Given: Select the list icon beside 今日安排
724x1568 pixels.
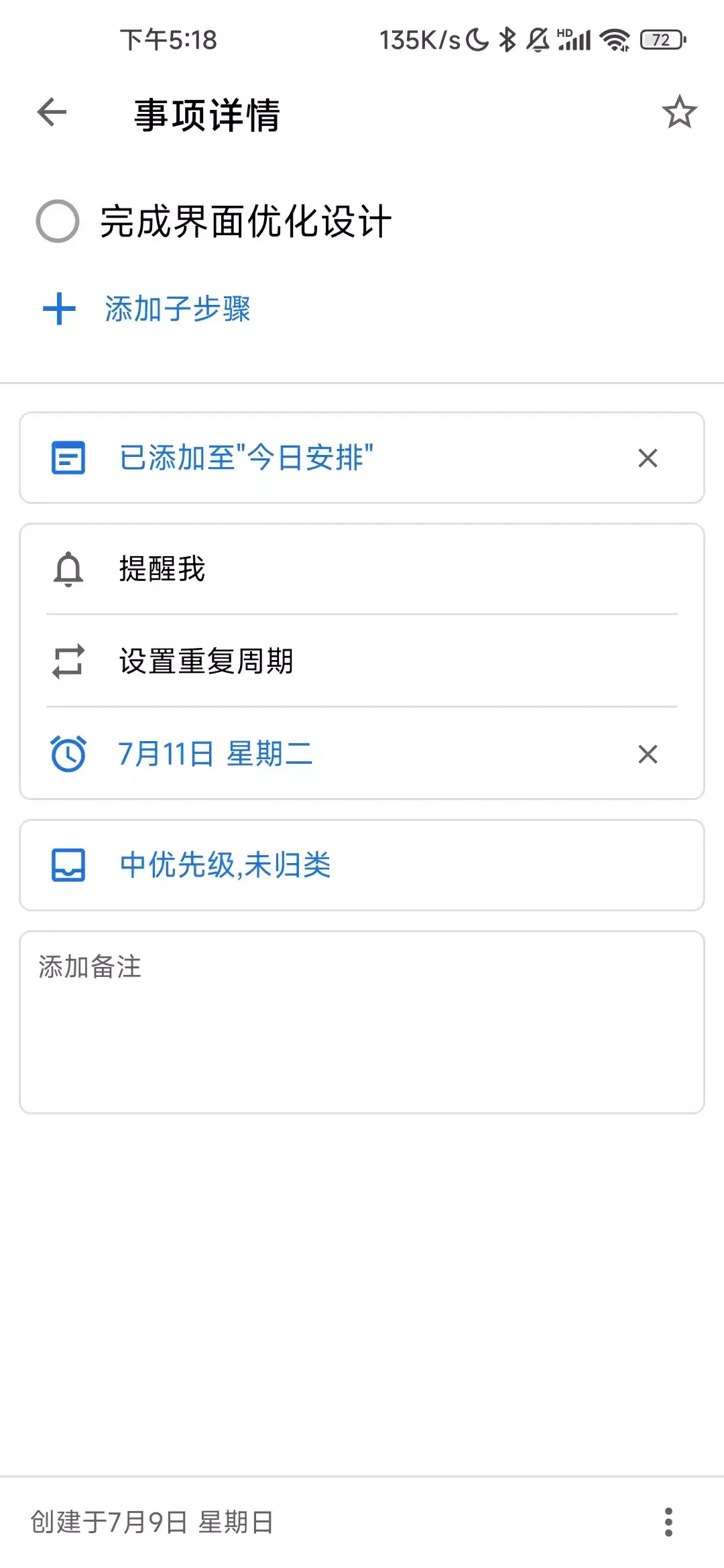Looking at the screenshot, I should click(x=69, y=458).
